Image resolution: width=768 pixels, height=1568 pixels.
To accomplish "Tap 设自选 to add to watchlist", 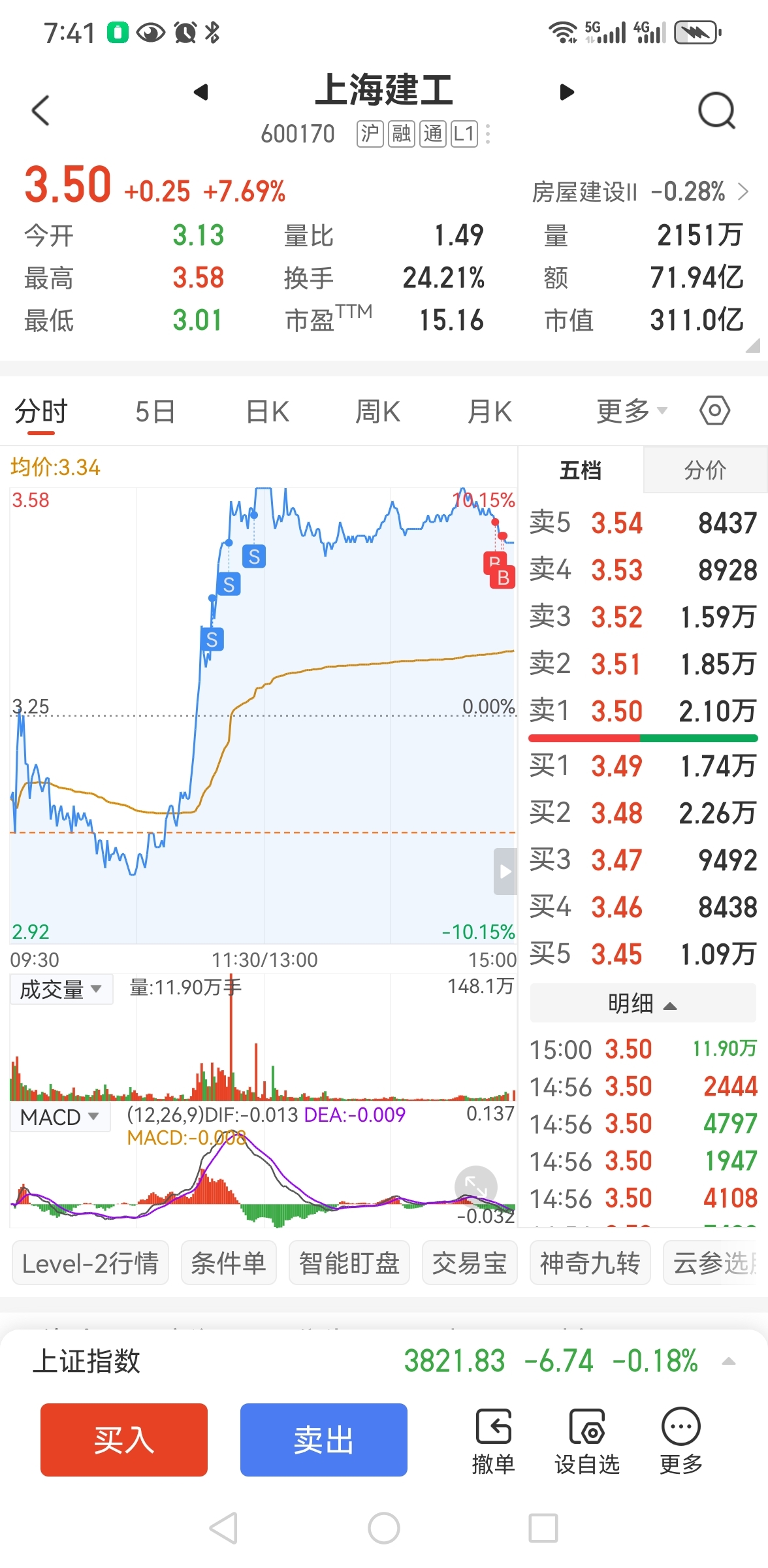I will [x=587, y=1442].
